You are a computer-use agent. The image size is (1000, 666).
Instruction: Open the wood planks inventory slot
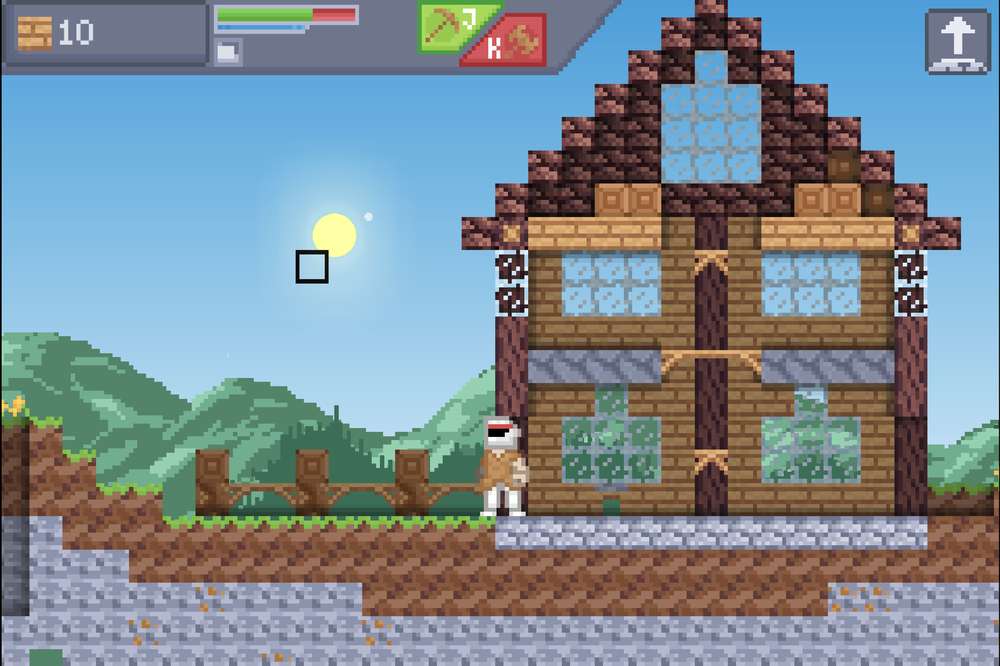point(35,34)
